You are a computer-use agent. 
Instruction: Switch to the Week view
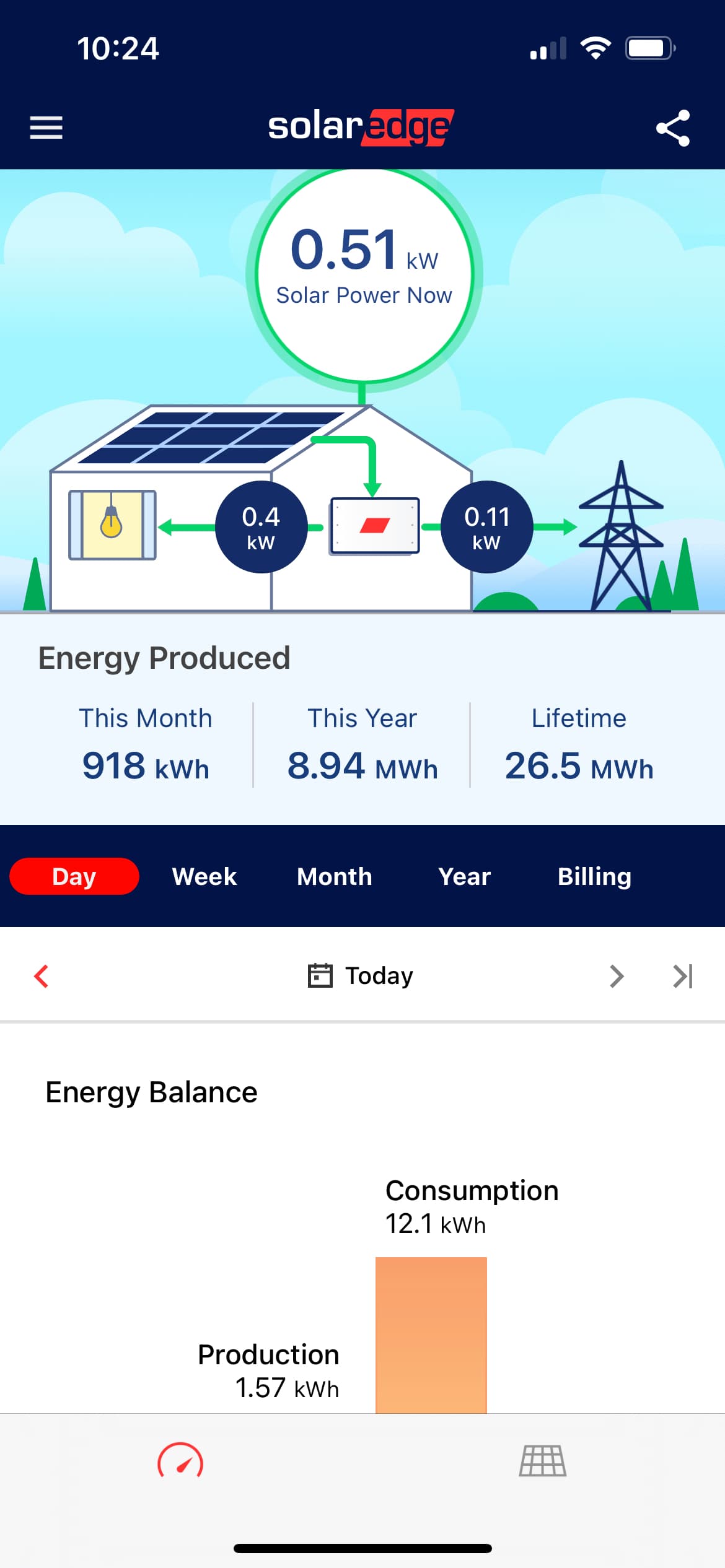204,876
